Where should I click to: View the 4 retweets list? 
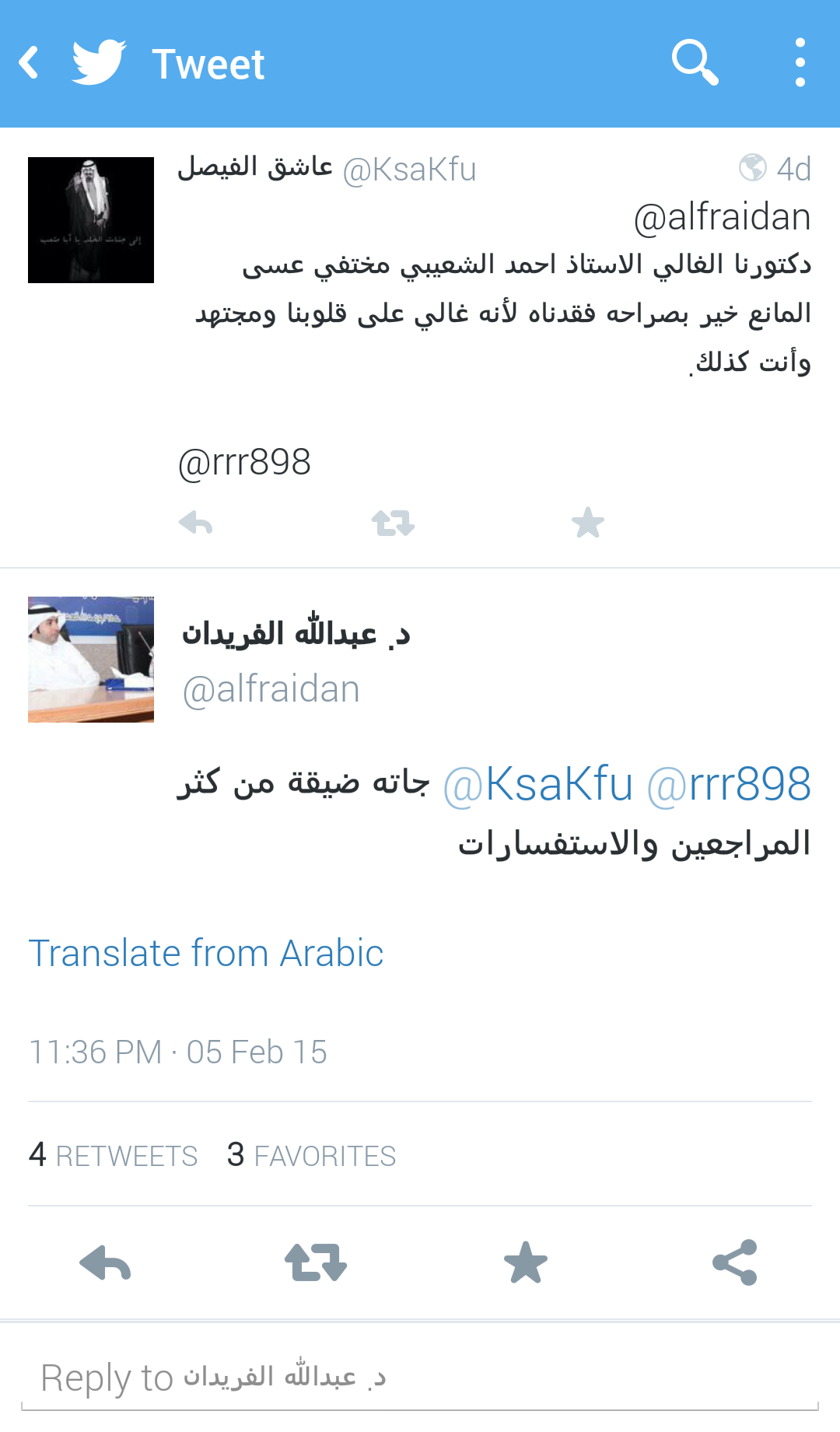[x=113, y=1155]
